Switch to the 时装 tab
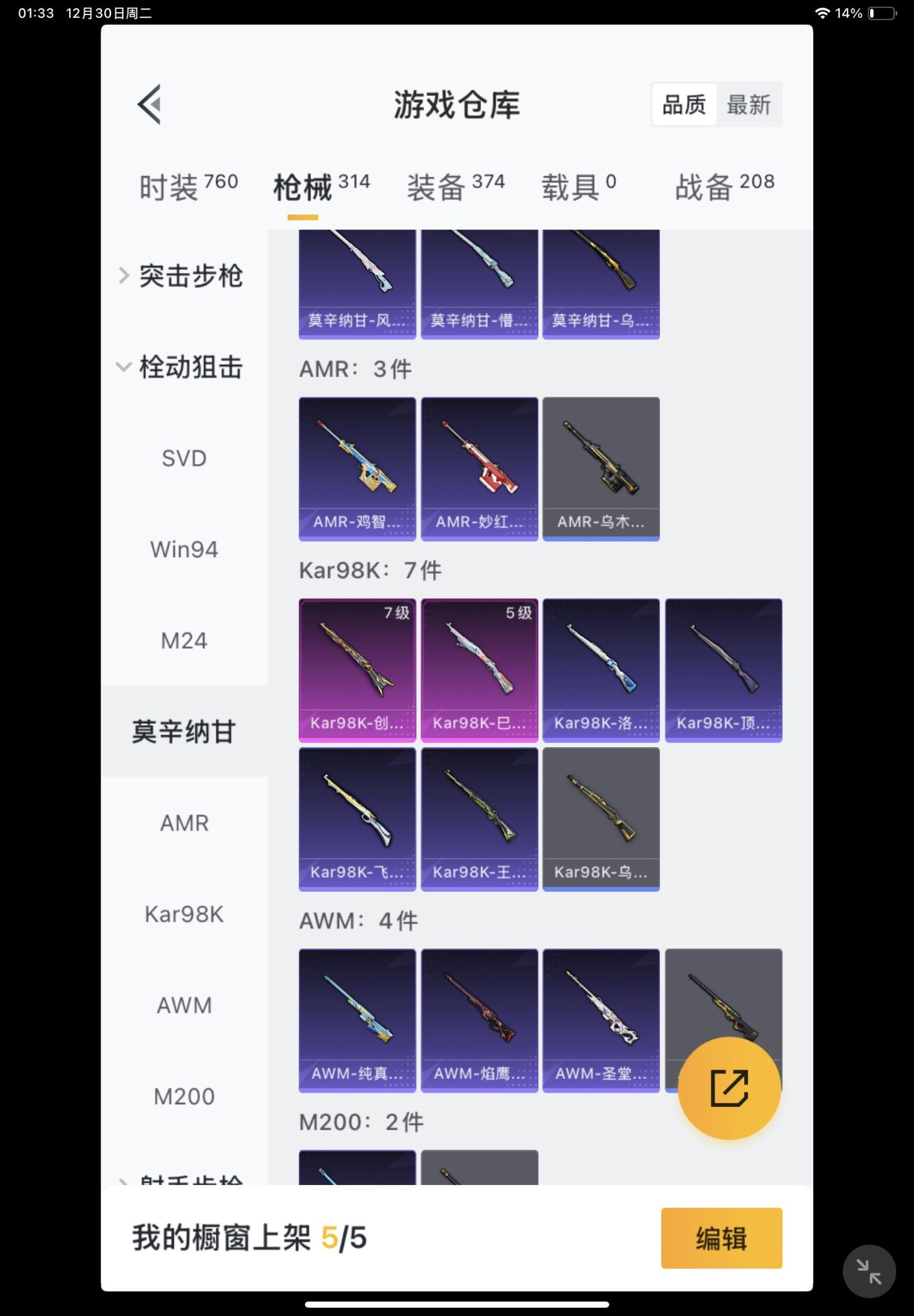This screenshot has width=914, height=1316. point(188,186)
